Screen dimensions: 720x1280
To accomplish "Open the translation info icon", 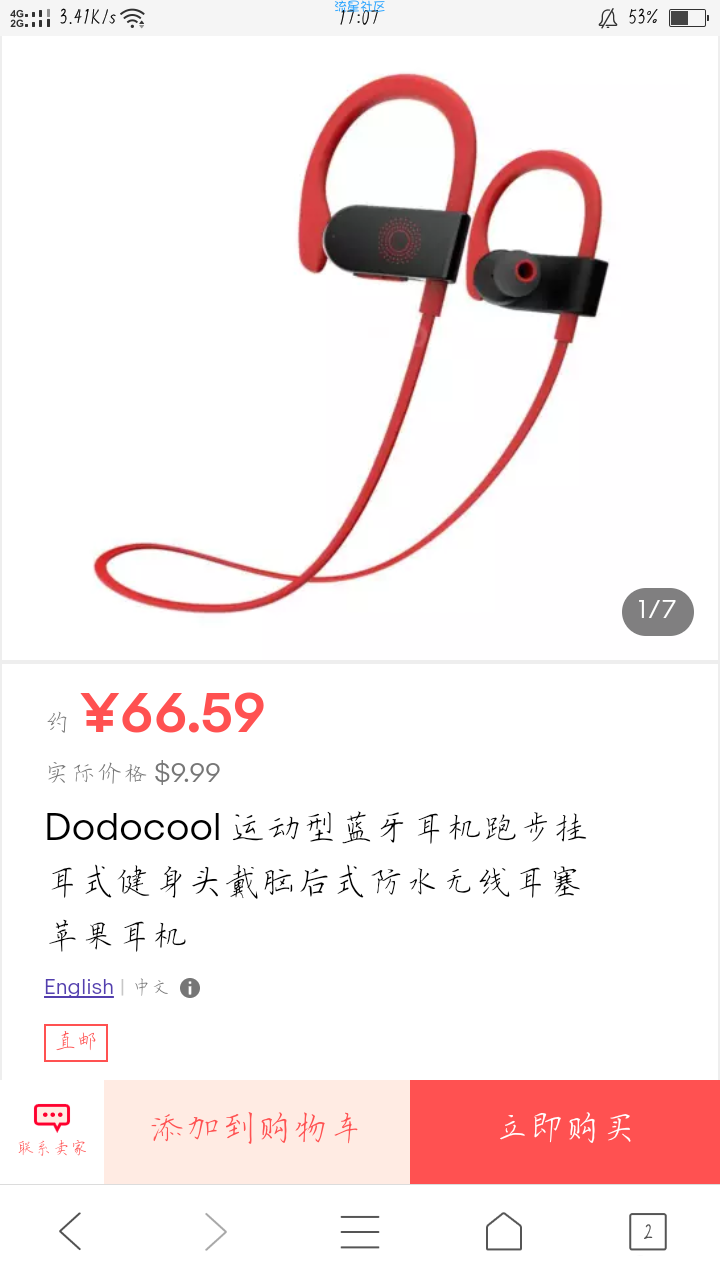I will point(190,988).
